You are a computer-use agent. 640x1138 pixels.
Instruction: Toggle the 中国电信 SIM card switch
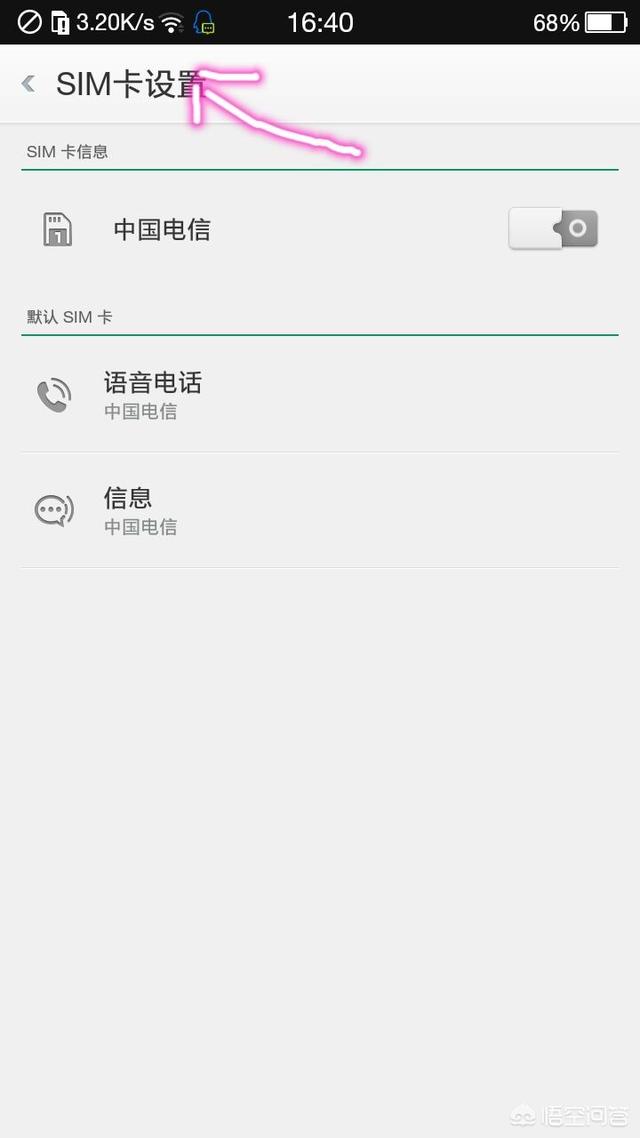[x=553, y=229]
